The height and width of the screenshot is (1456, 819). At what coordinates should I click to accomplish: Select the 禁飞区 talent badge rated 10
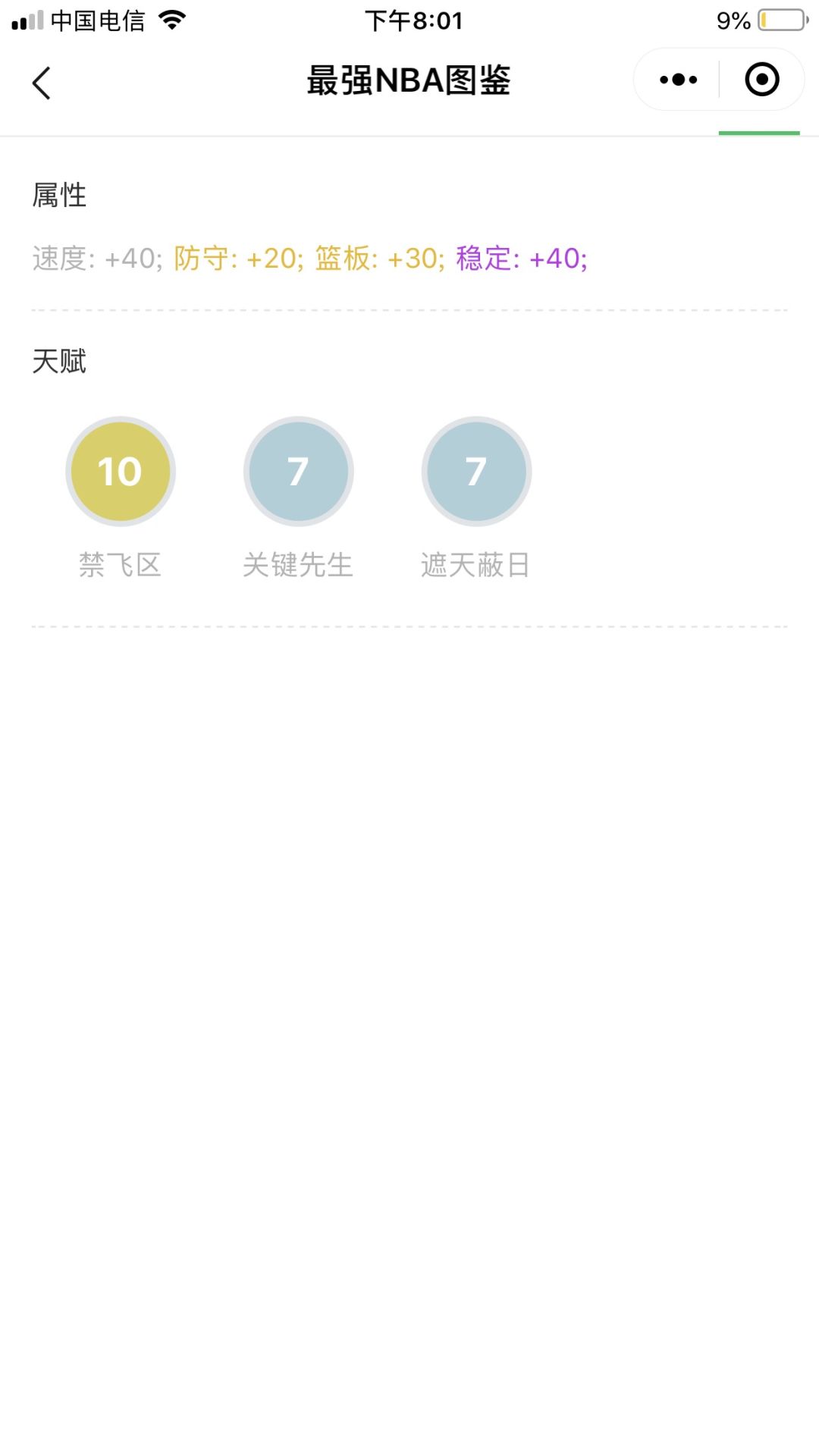click(120, 470)
